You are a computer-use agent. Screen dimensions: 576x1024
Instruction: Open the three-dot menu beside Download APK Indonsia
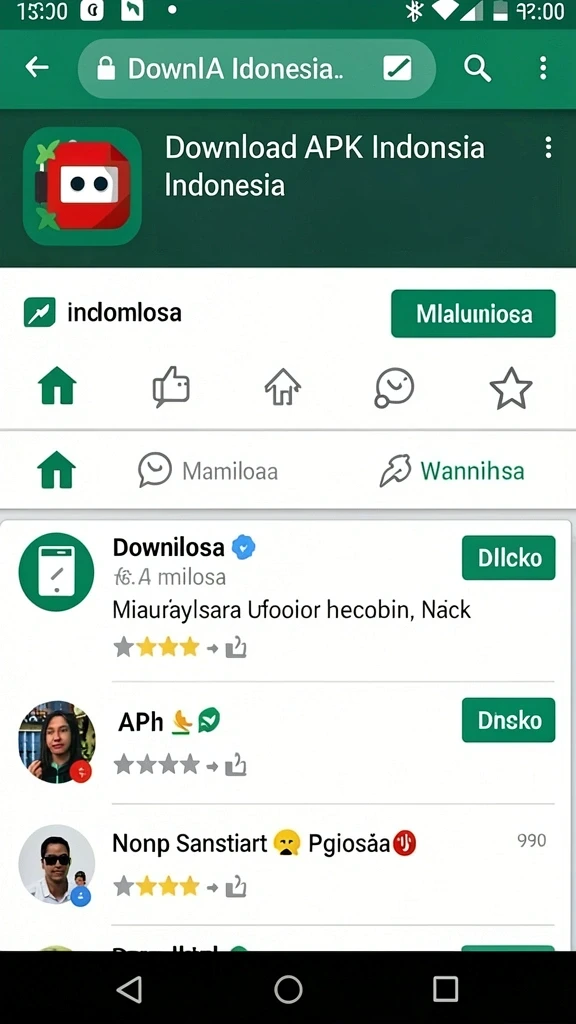[548, 148]
